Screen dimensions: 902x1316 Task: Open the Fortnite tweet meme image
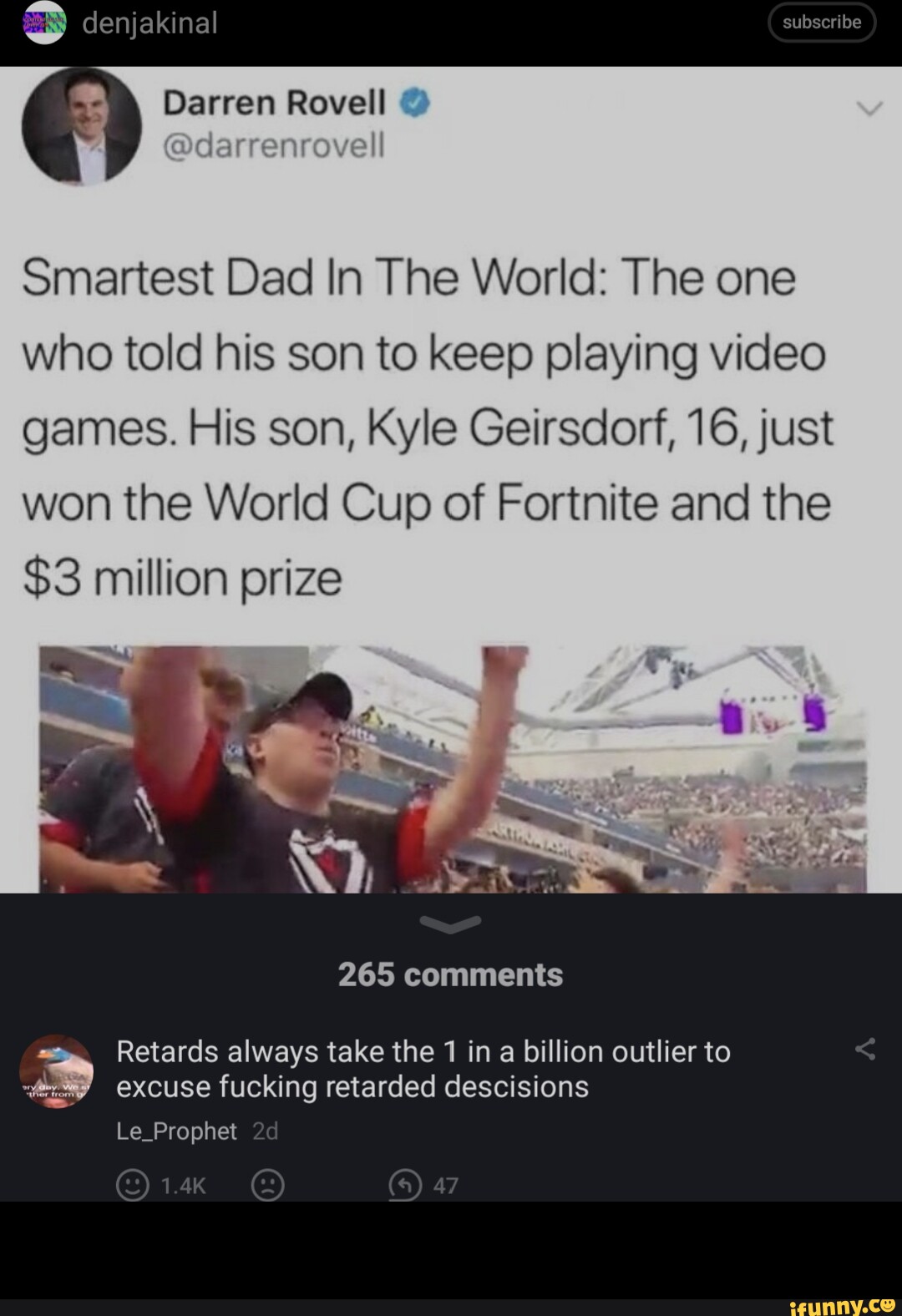click(451, 478)
